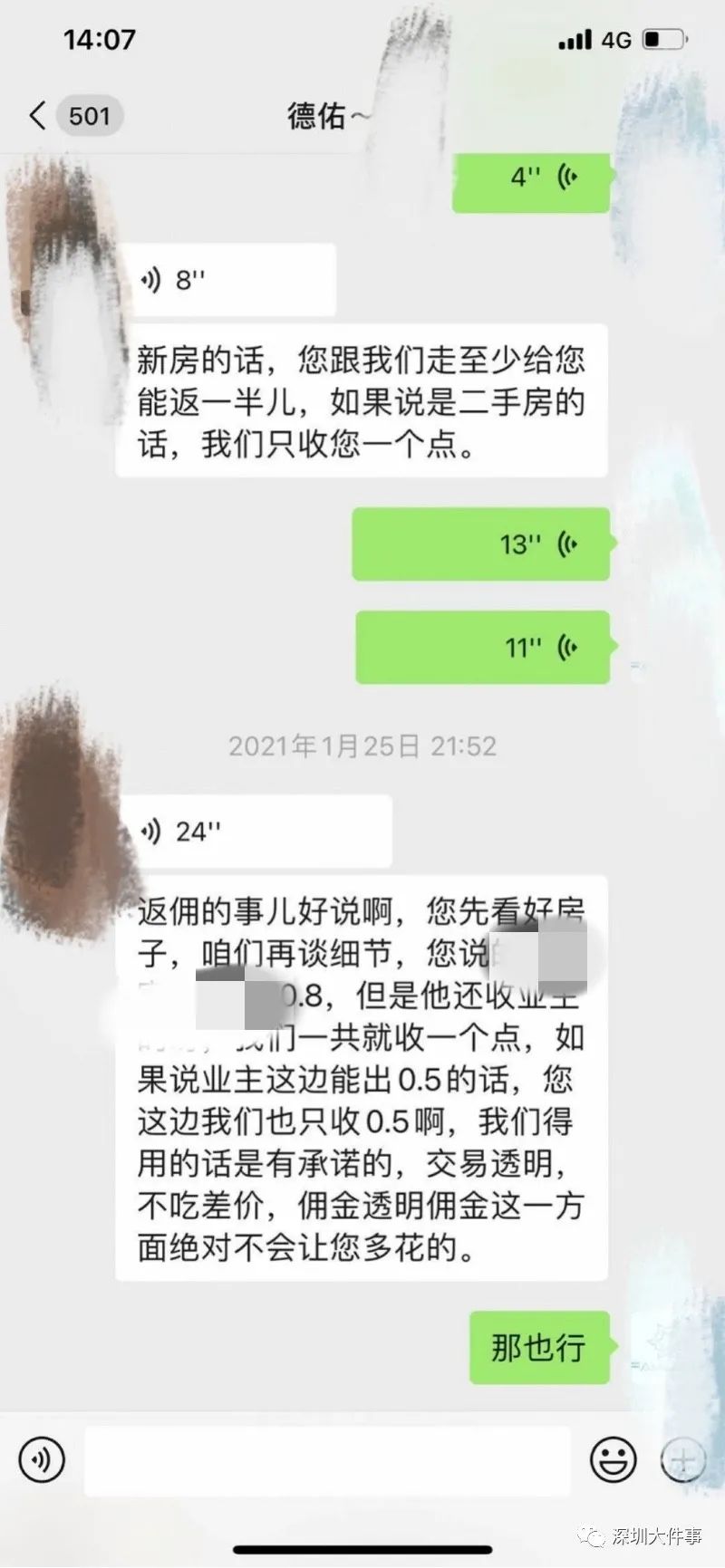Play the 11'' sent voice message

[x=483, y=648]
